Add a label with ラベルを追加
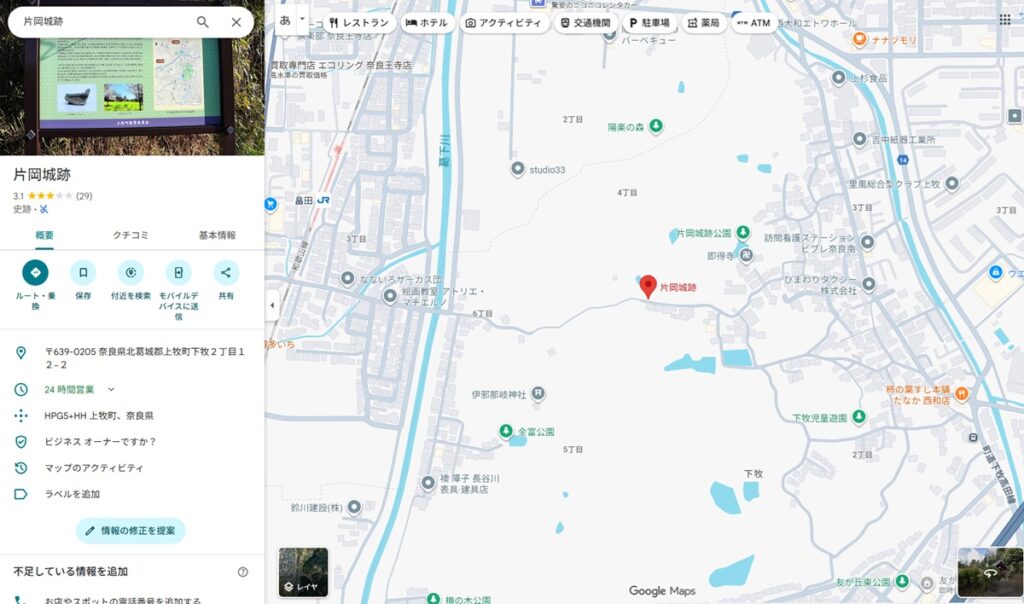Viewport: 1024px width, 604px height. (x=72, y=494)
